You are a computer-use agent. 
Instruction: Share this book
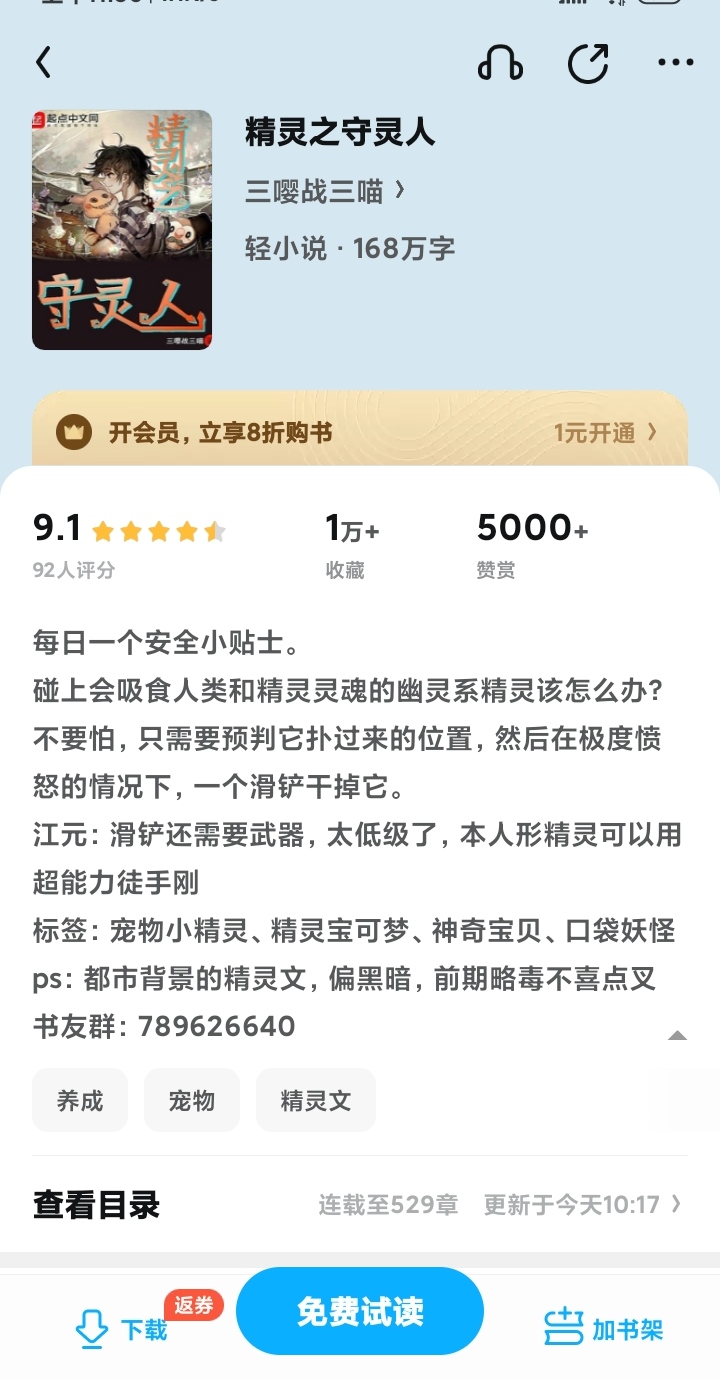click(x=588, y=63)
